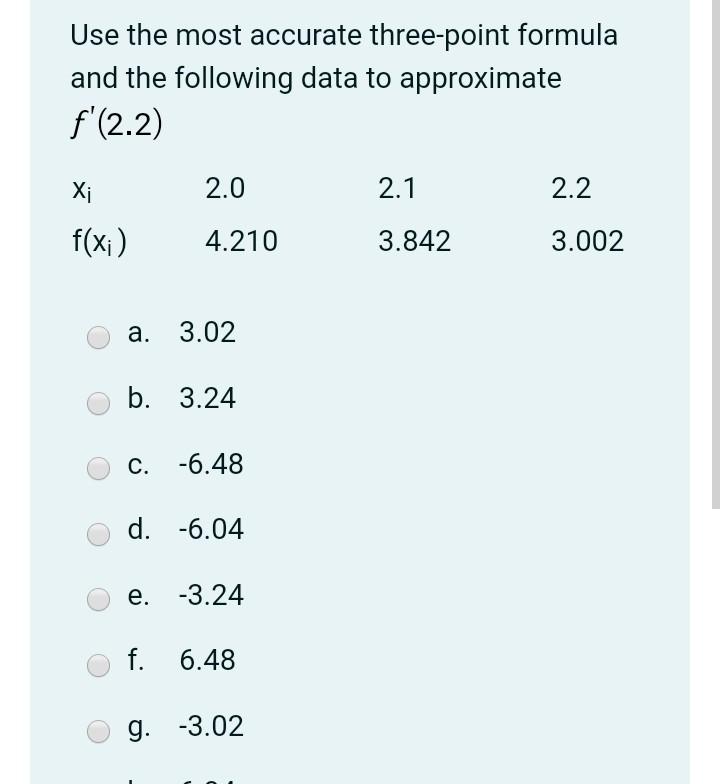Select radio button for answer c. -6.48
720x784 pixels.
[x=98, y=468]
